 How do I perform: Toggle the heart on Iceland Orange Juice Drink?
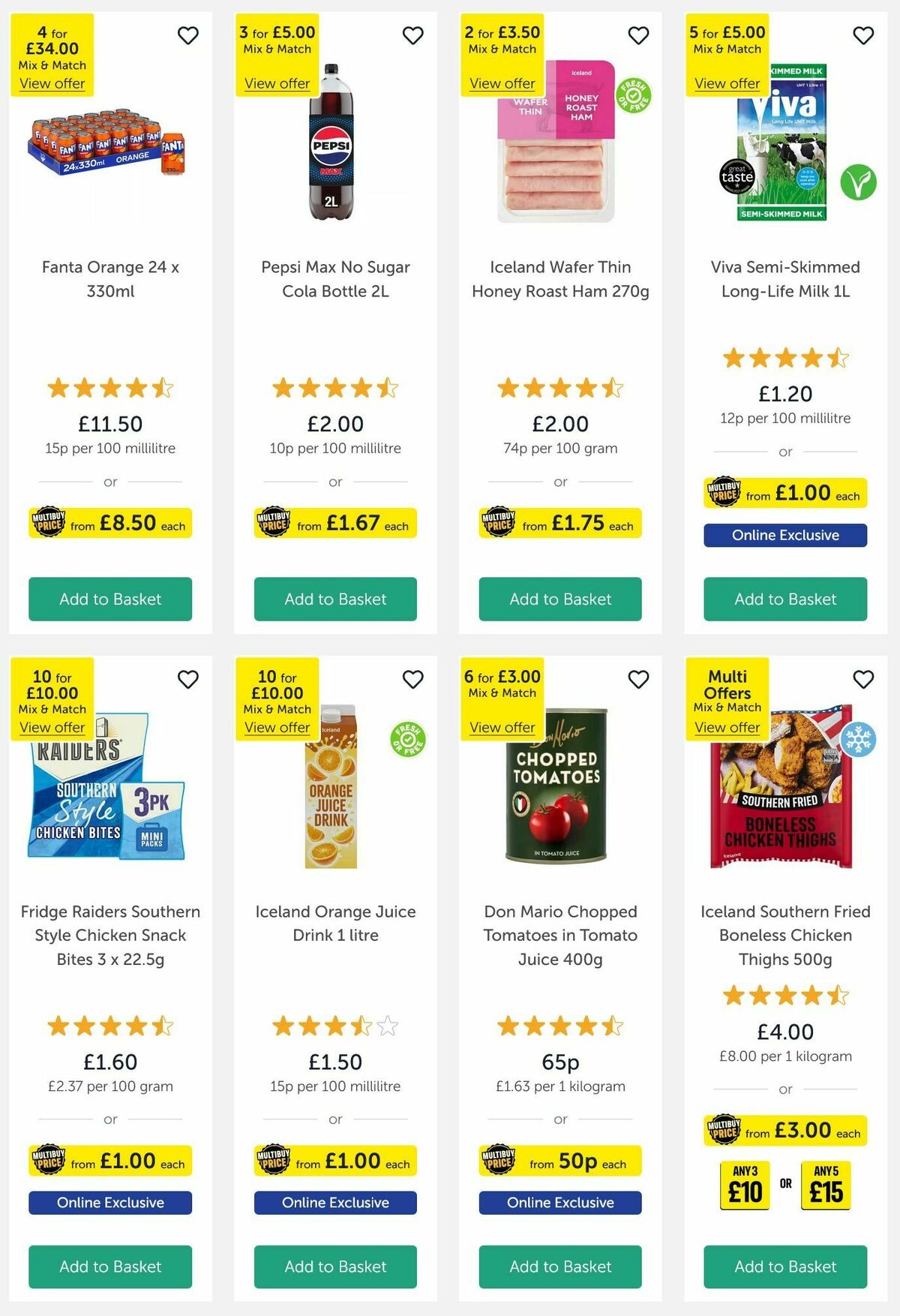(413, 678)
